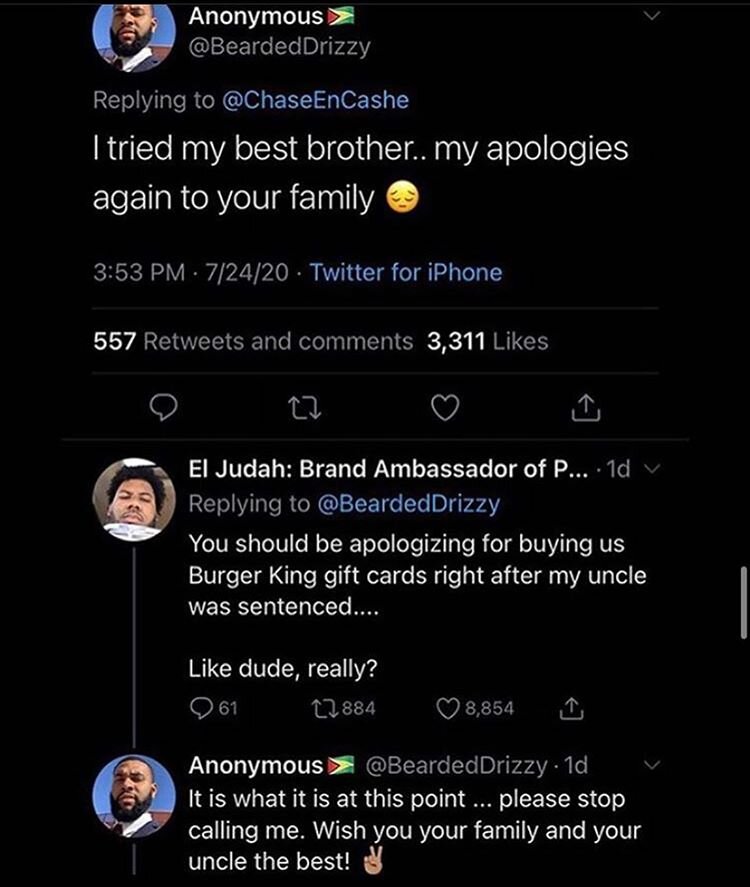View the 3,311 Likes list
Viewport: 750px width, 887px height.
(x=487, y=341)
